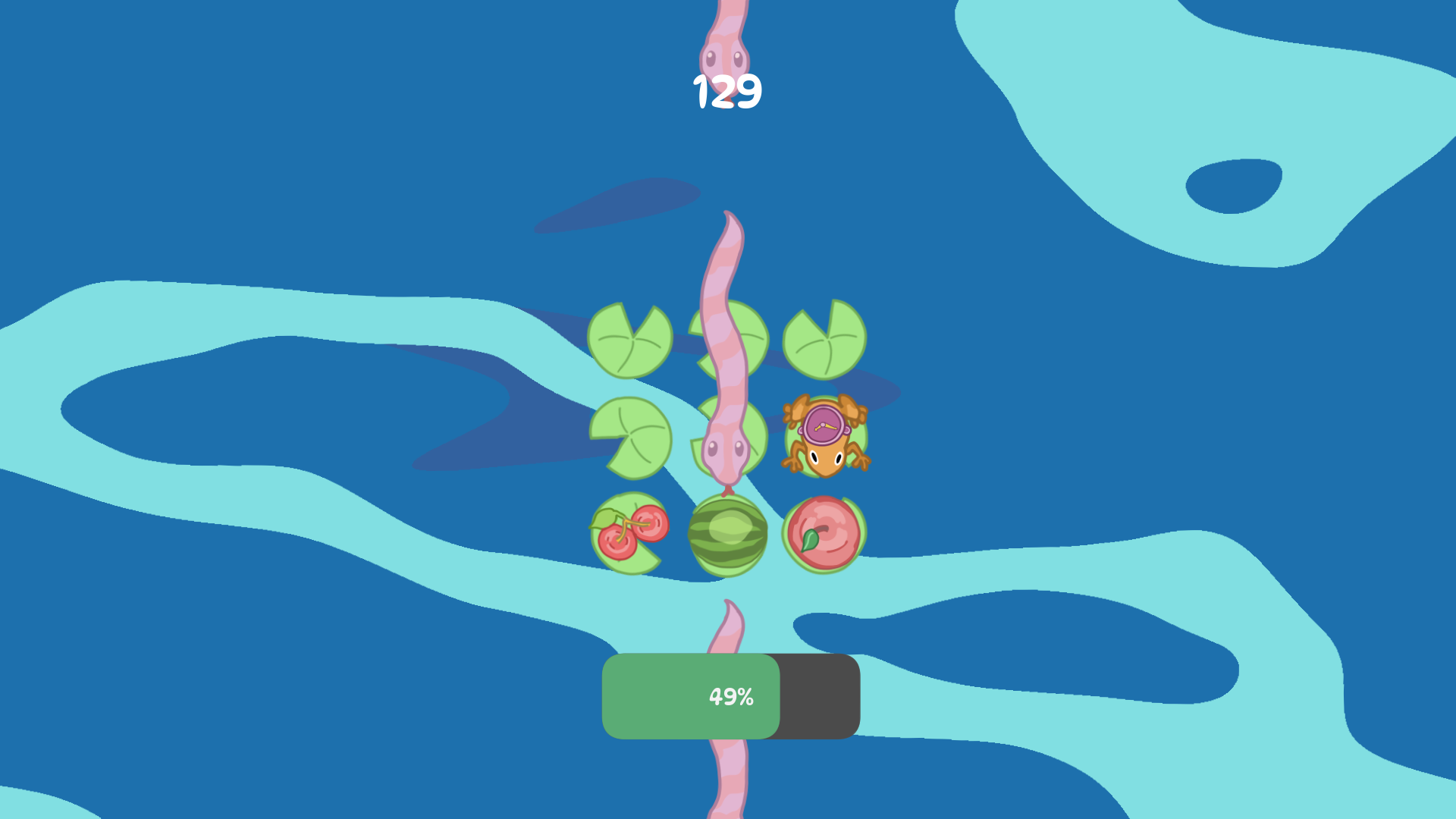Jump to the apple lily pad
Image resolution: width=1456 pixels, height=819 pixels.
pos(824,533)
